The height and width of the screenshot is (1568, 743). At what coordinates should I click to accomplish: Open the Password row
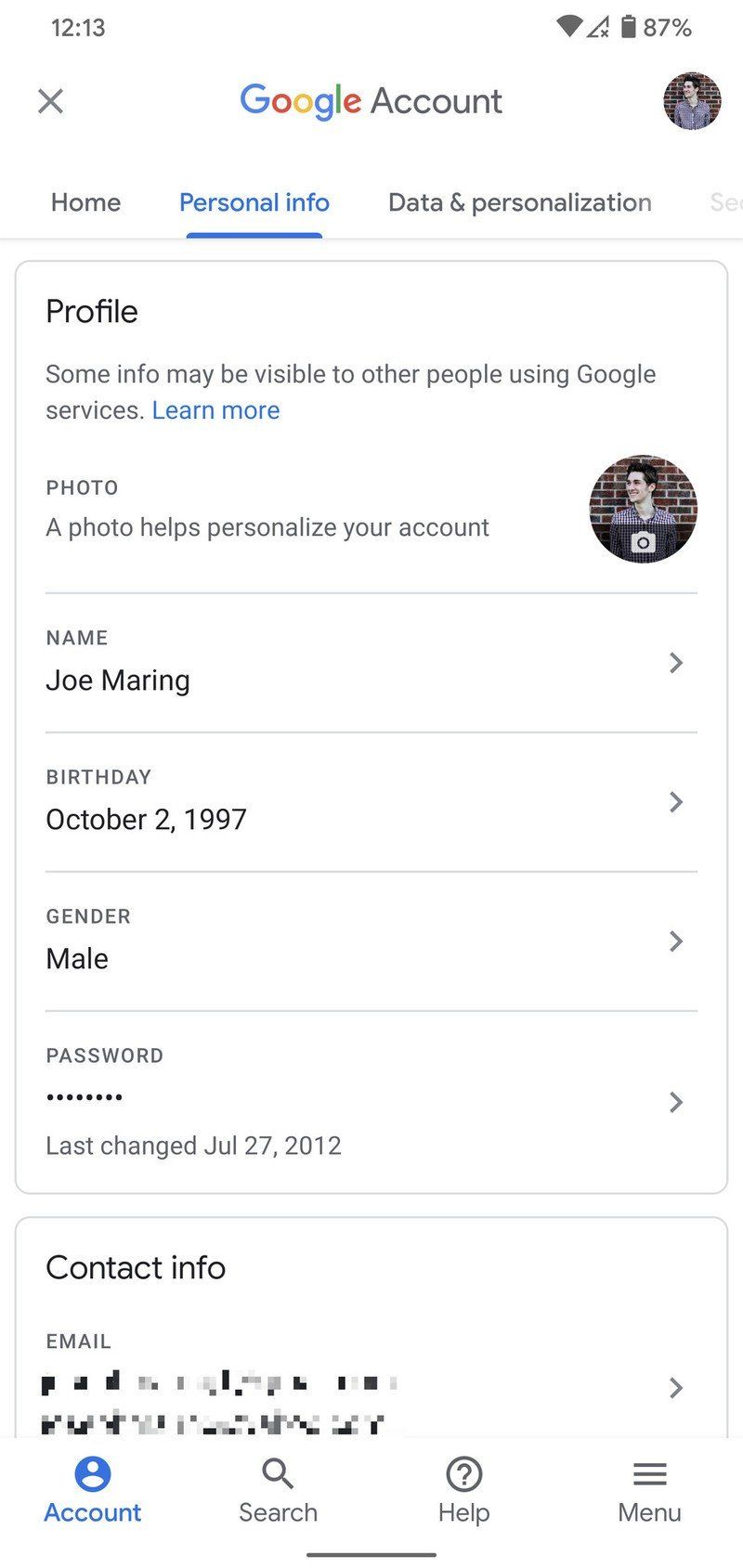click(x=371, y=1101)
